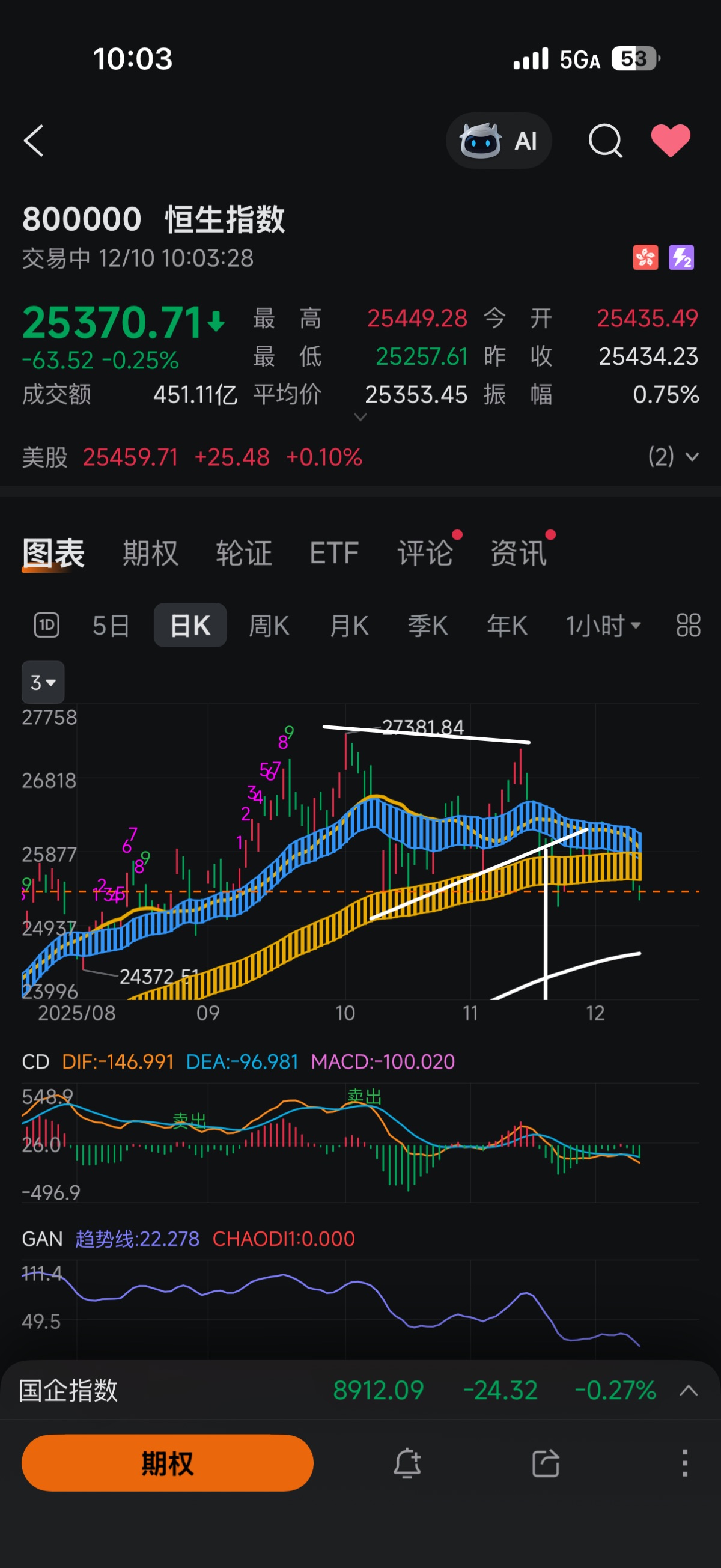
Task: Open the 1小时 interval dropdown
Action: tap(603, 625)
